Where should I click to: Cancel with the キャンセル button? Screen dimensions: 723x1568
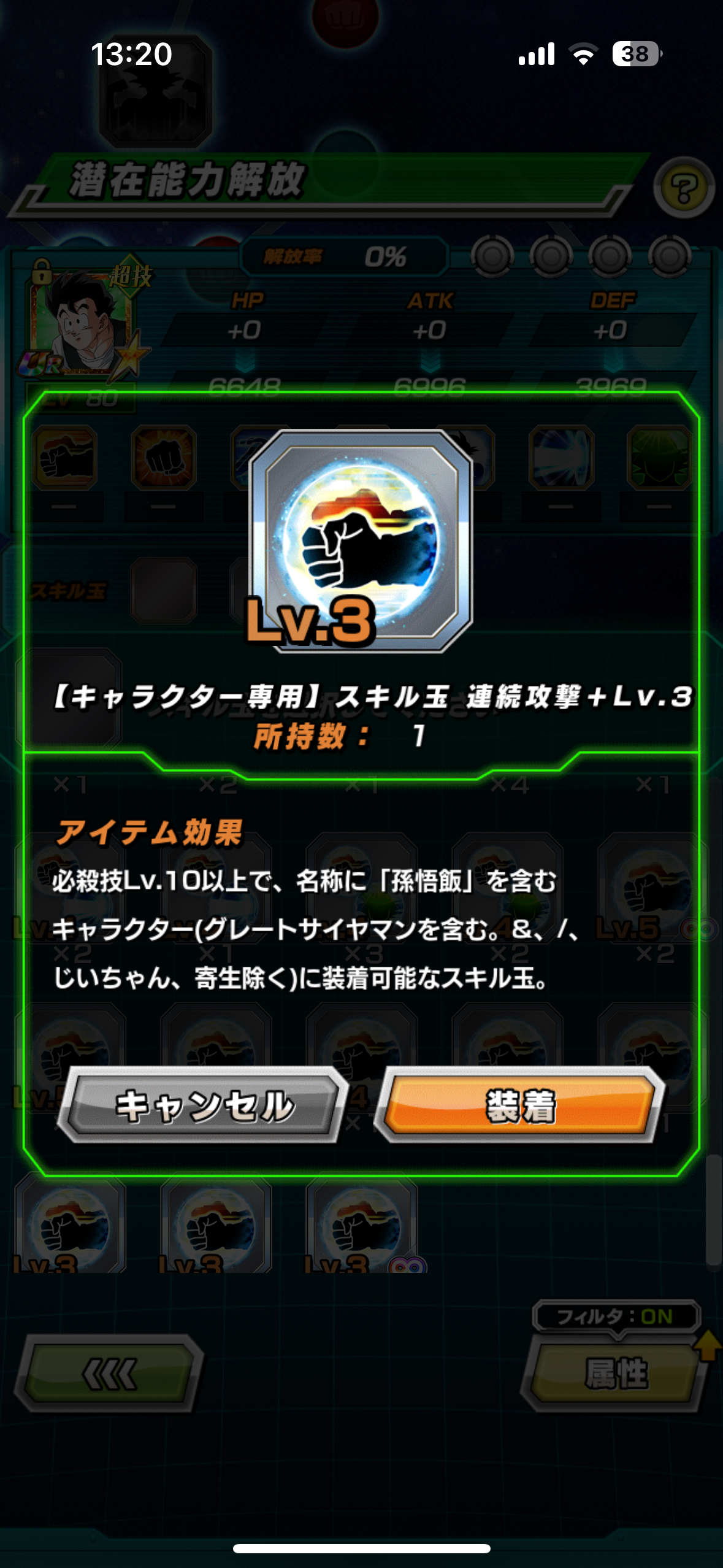point(204,1106)
